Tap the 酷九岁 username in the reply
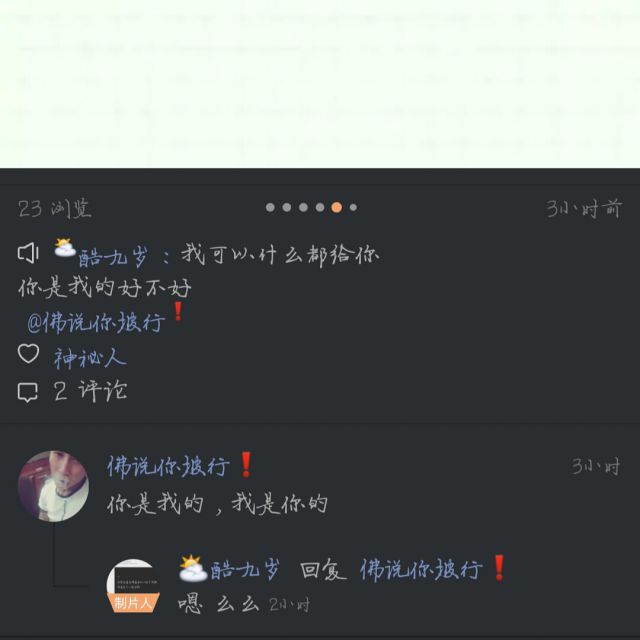Screen dimensions: 640x640 (245, 569)
